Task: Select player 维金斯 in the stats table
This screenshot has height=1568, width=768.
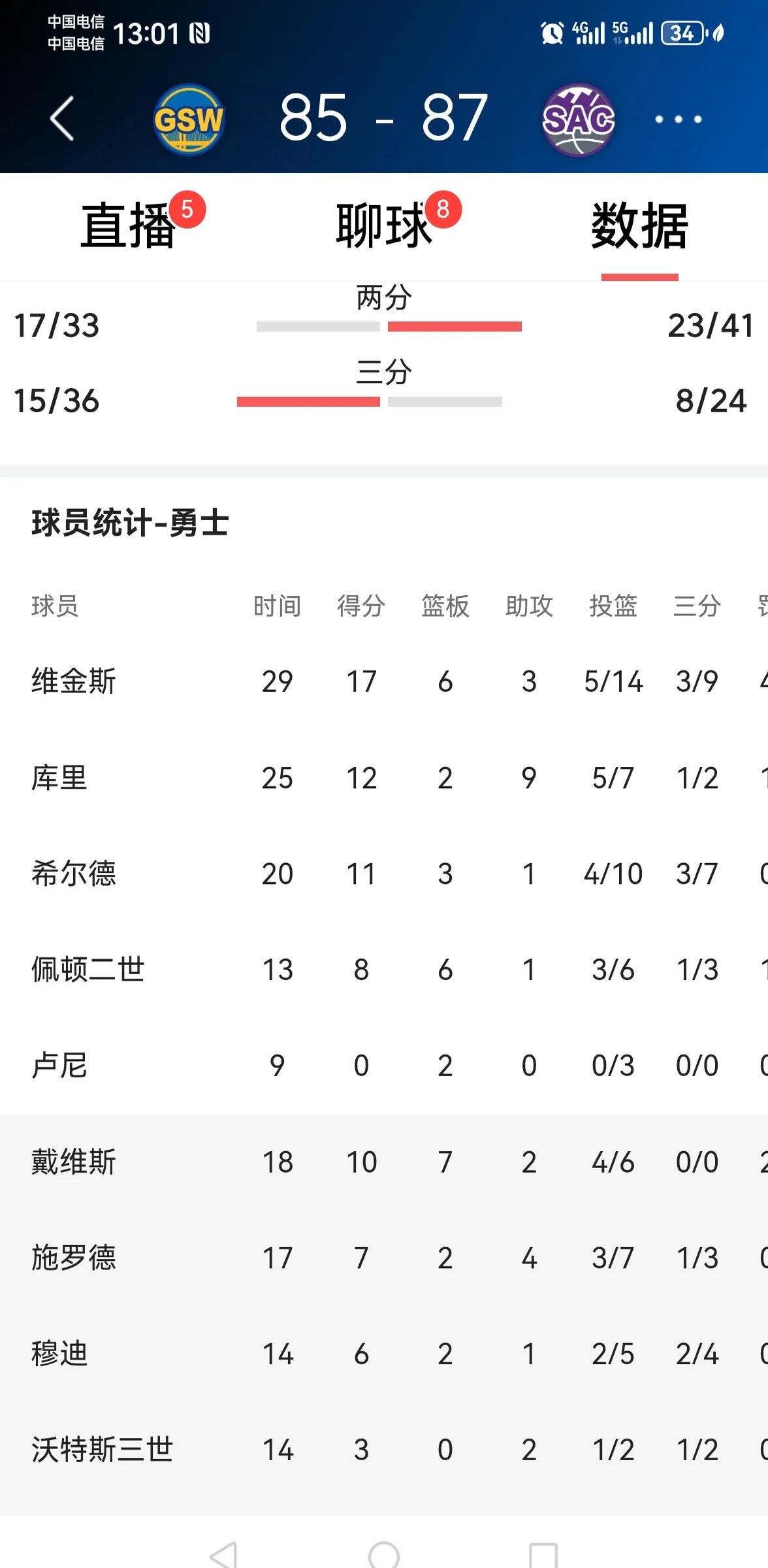Action: point(74,681)
